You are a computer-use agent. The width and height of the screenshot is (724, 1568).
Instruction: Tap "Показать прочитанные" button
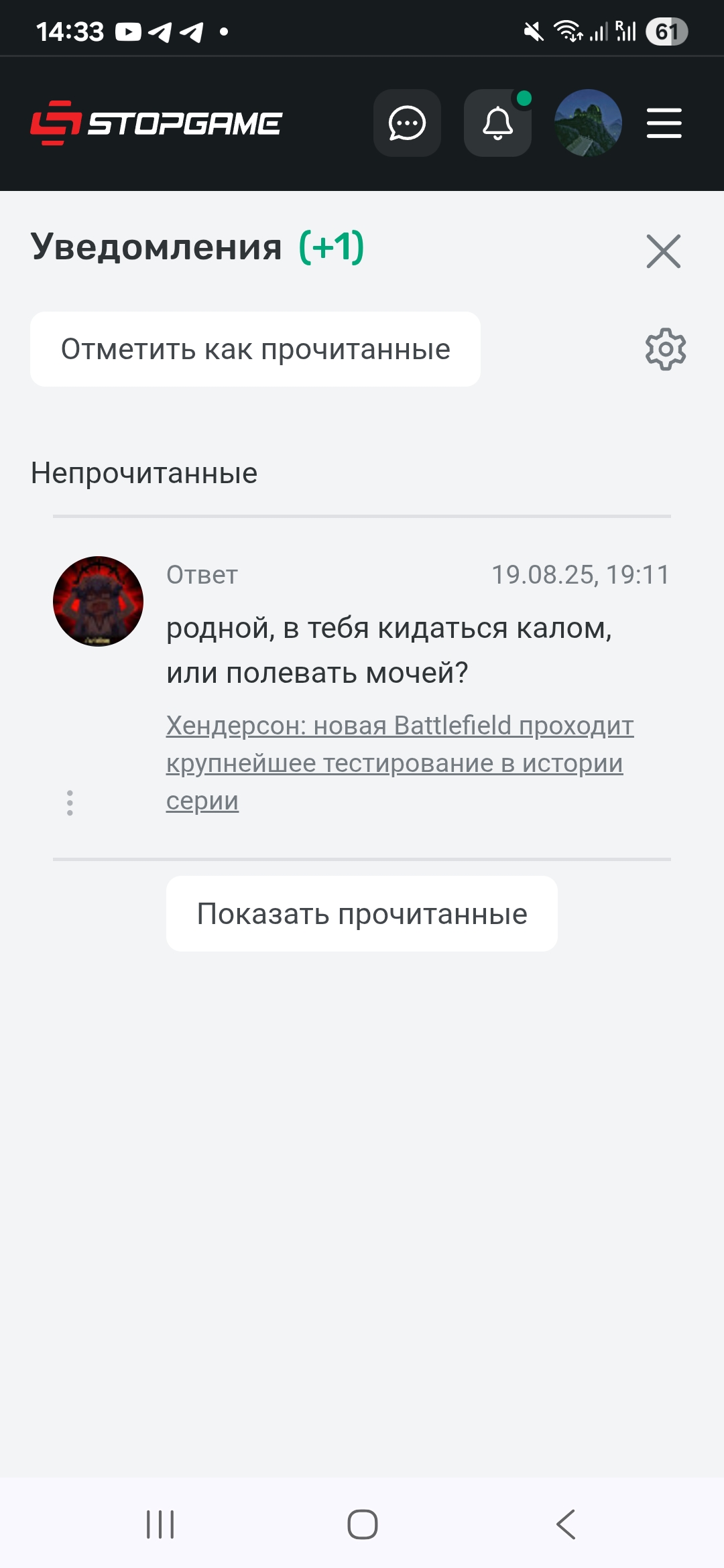[362, 914]
